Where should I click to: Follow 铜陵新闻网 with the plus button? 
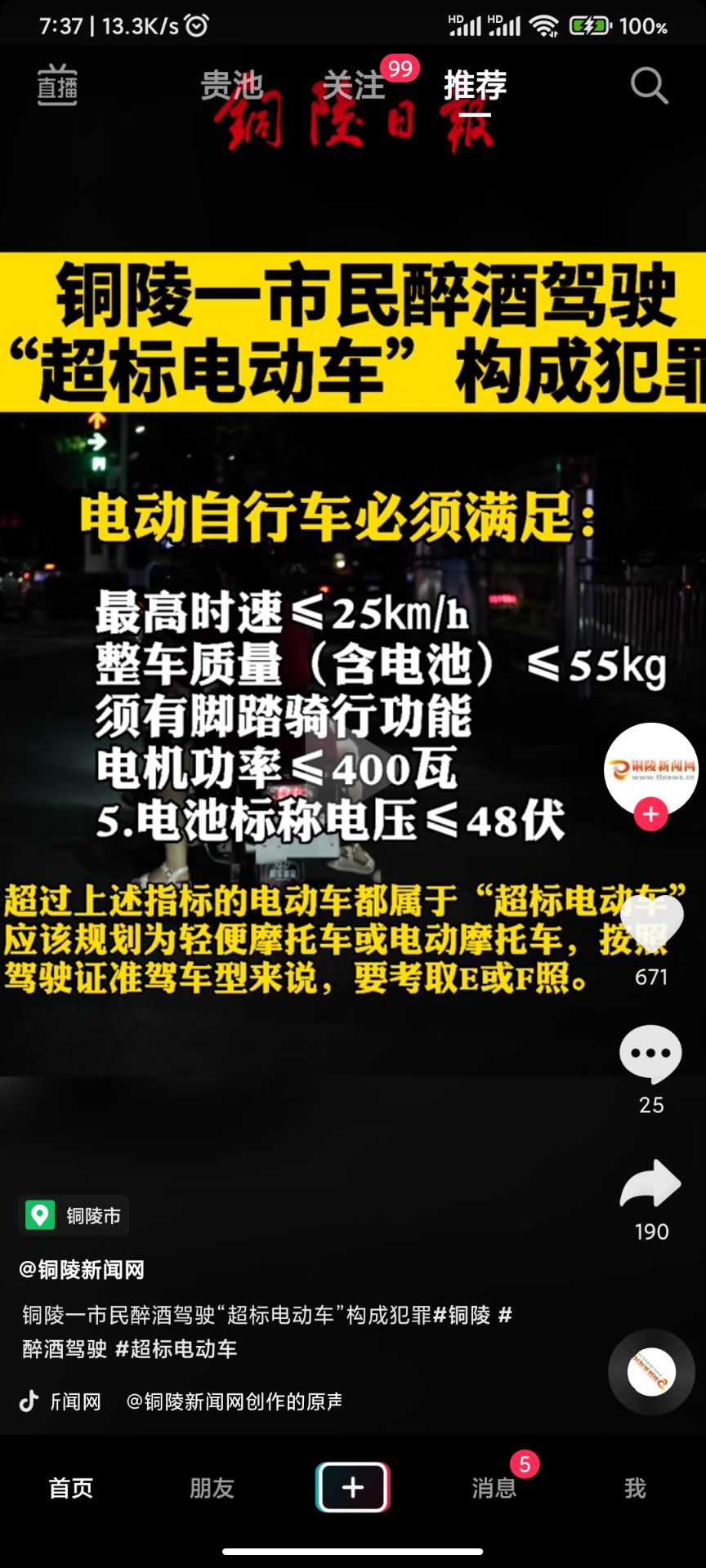tap(650, 814)
